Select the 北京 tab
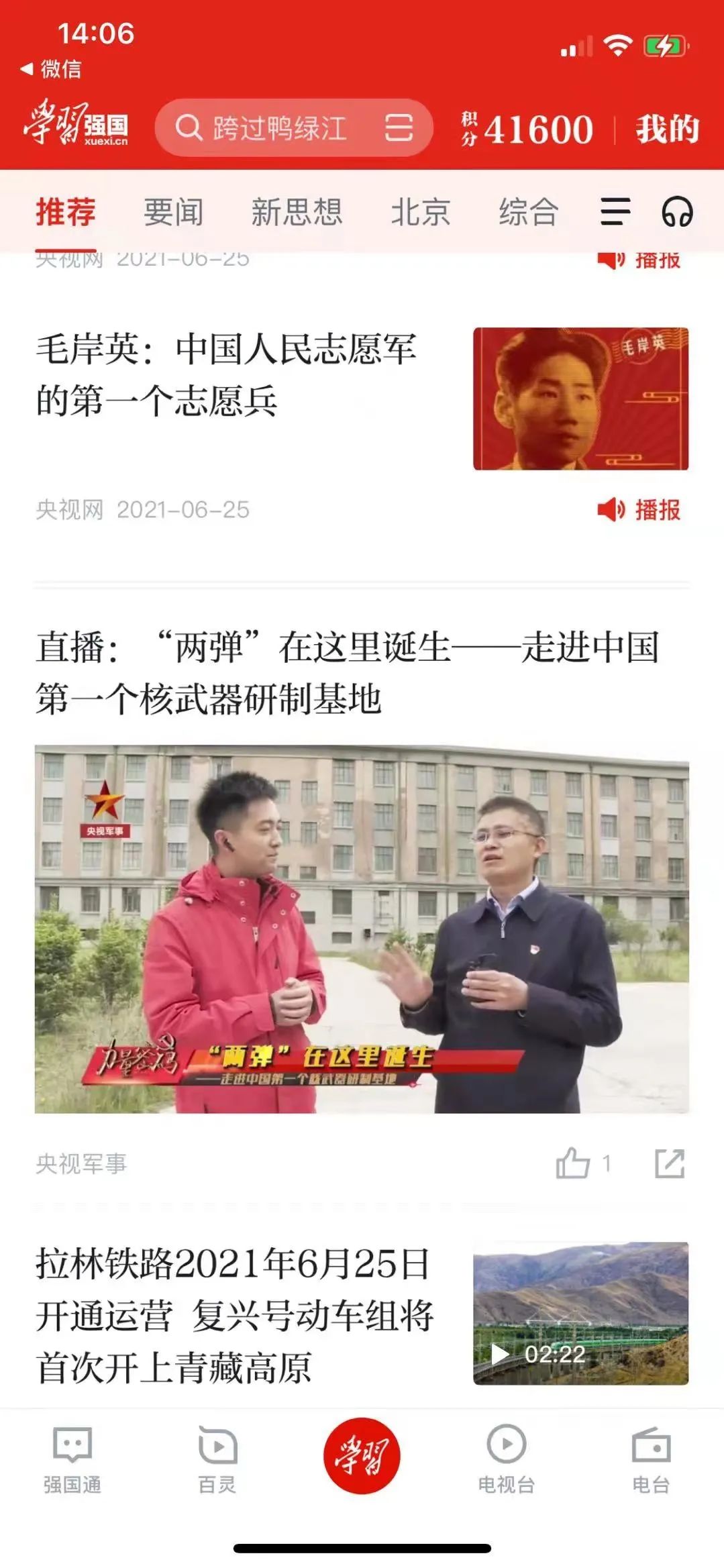The height and width of the screenshot is (1568, 724). (420, 213)
